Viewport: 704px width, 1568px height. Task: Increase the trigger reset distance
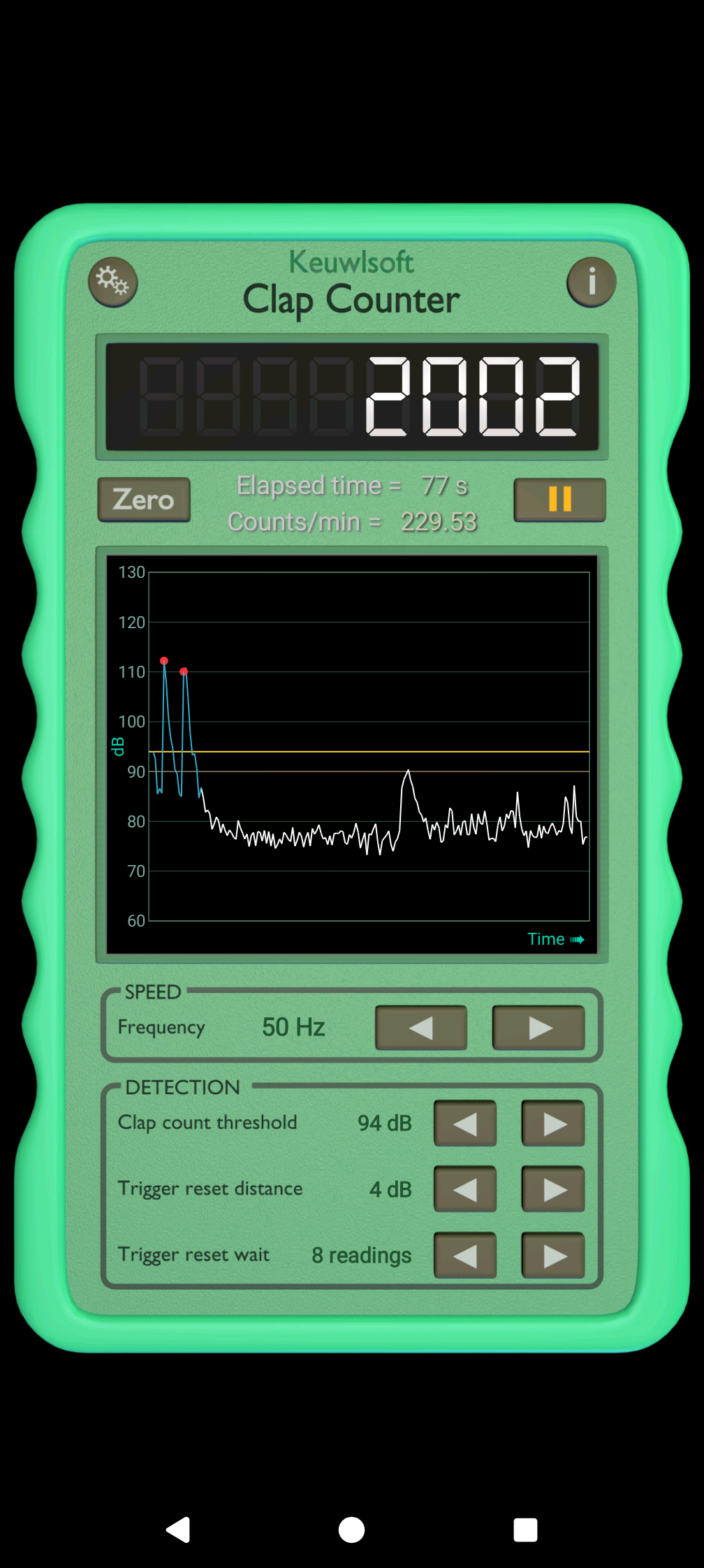pyautogui.click(x=553, y=1189)
